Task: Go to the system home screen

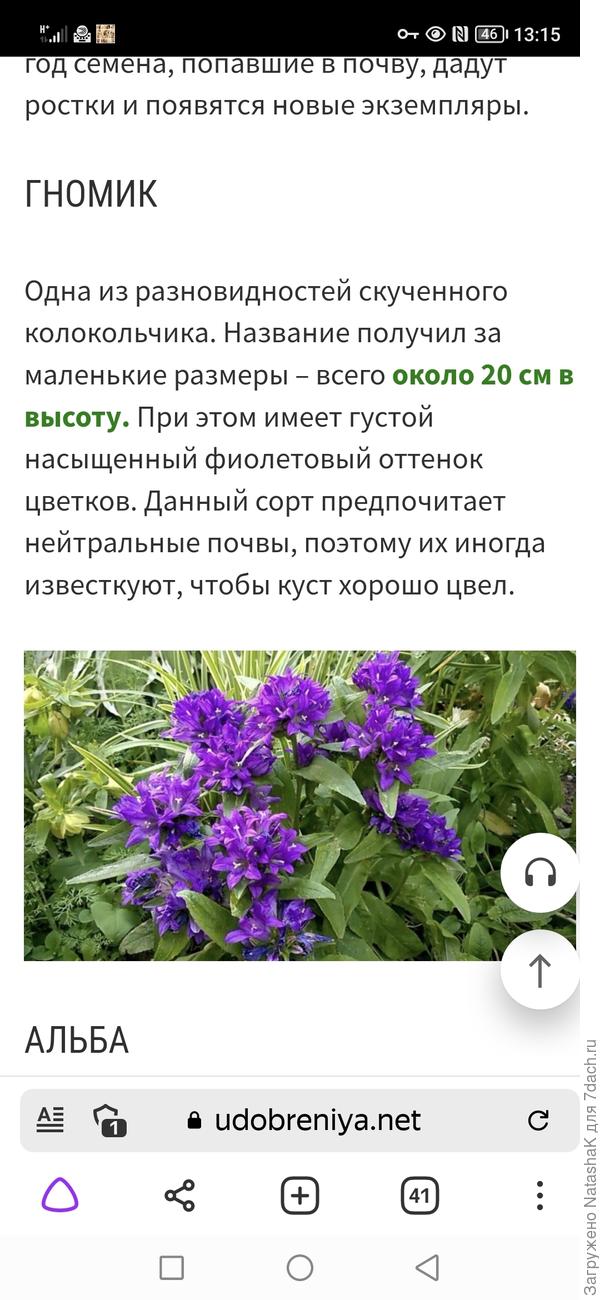Action: [300, 1268]
